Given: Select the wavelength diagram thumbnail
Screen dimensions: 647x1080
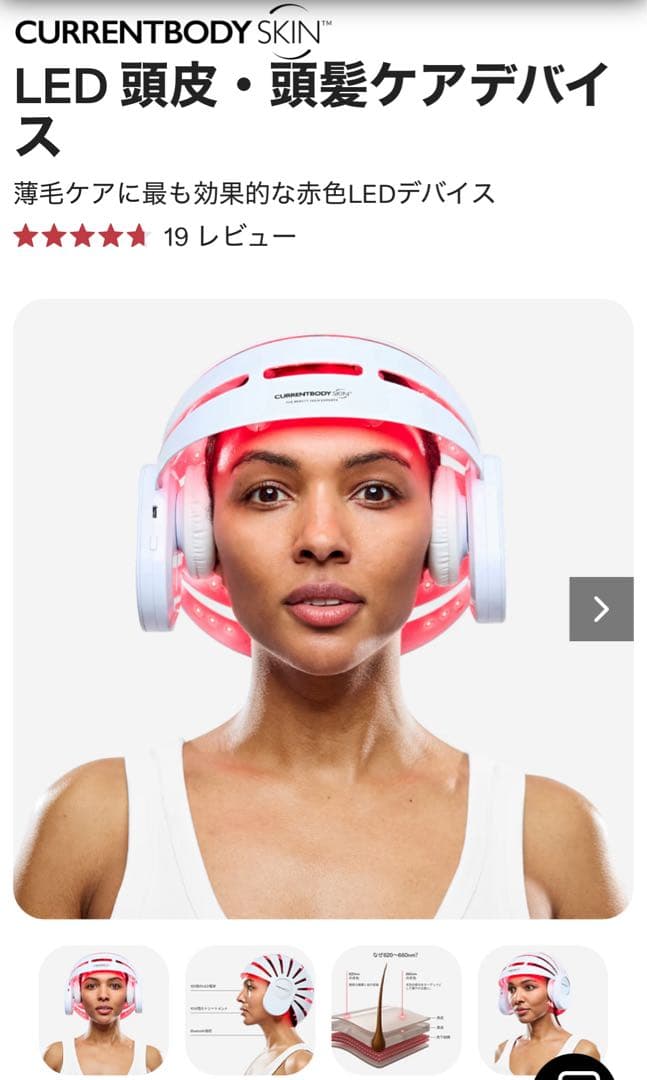Looking at the screenshot, I should coord(396,1010).
